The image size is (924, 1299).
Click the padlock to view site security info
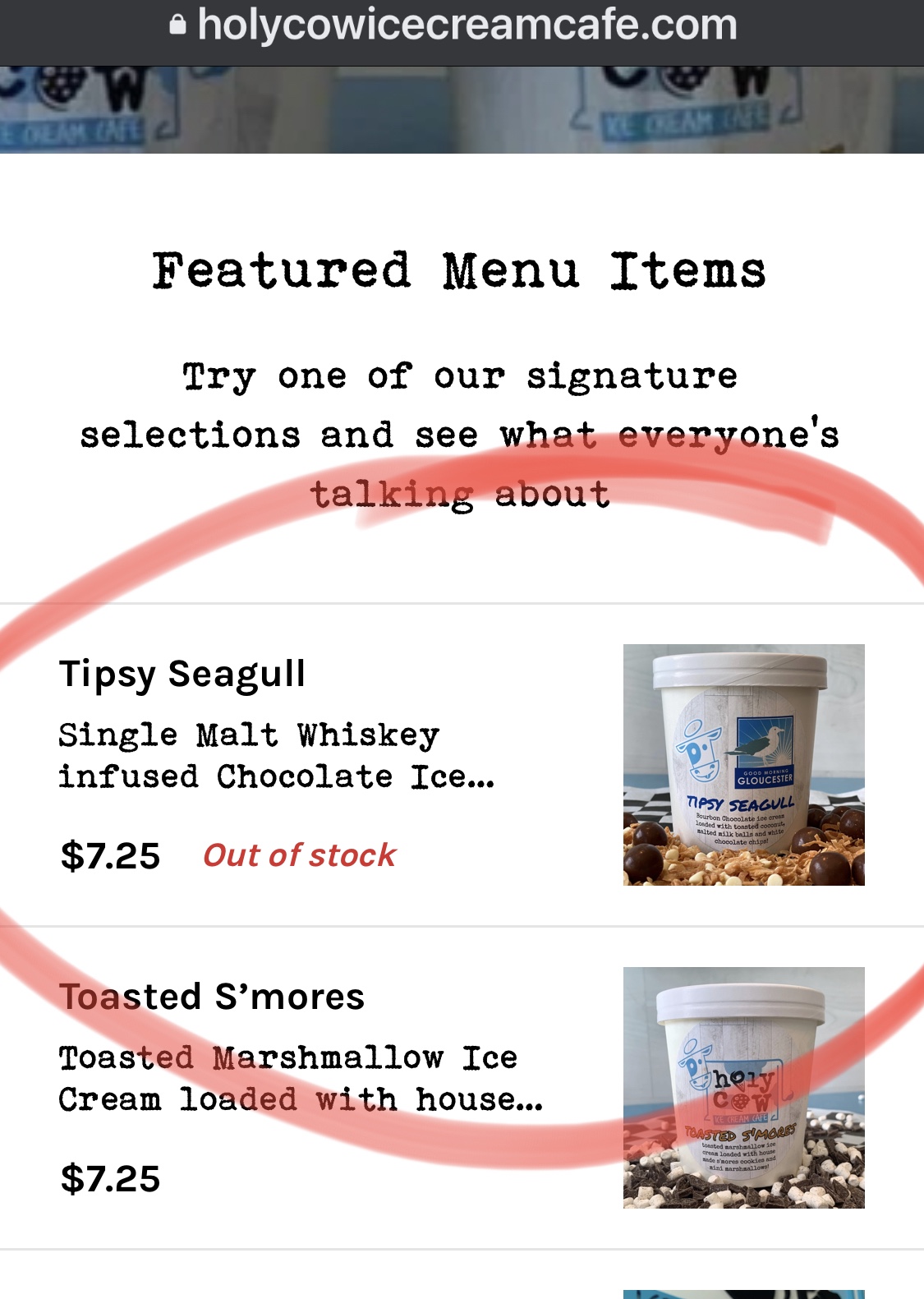[177, 24]
